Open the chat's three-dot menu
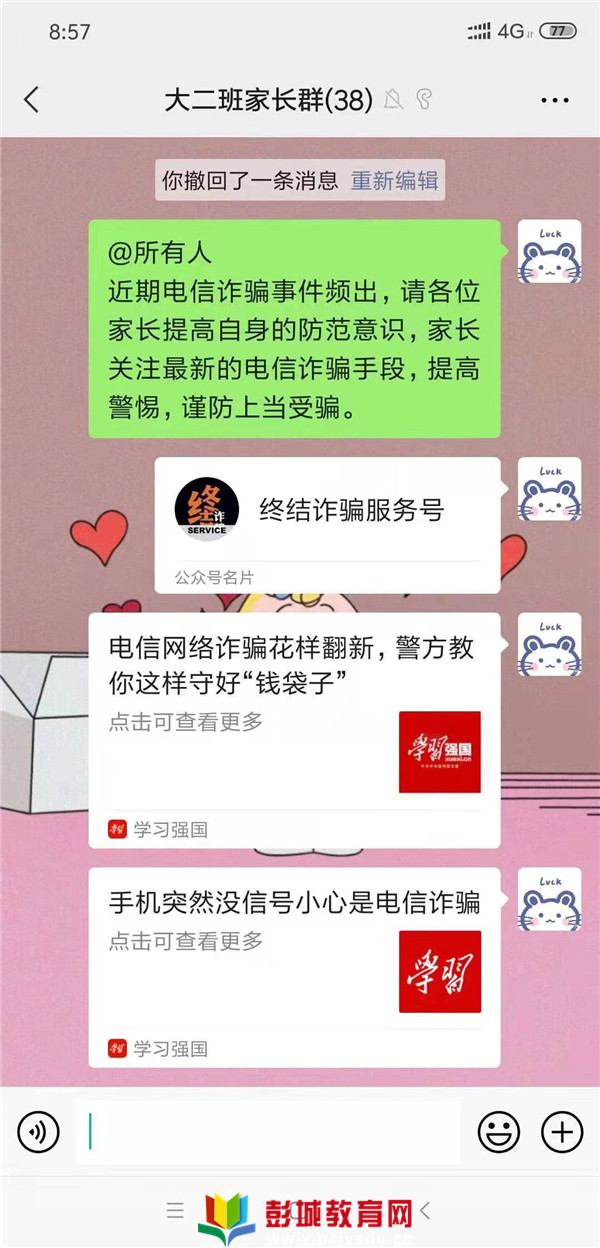The height and width of the screenshot is (1248, 600). pyautogui.click(x=553, y=100)
